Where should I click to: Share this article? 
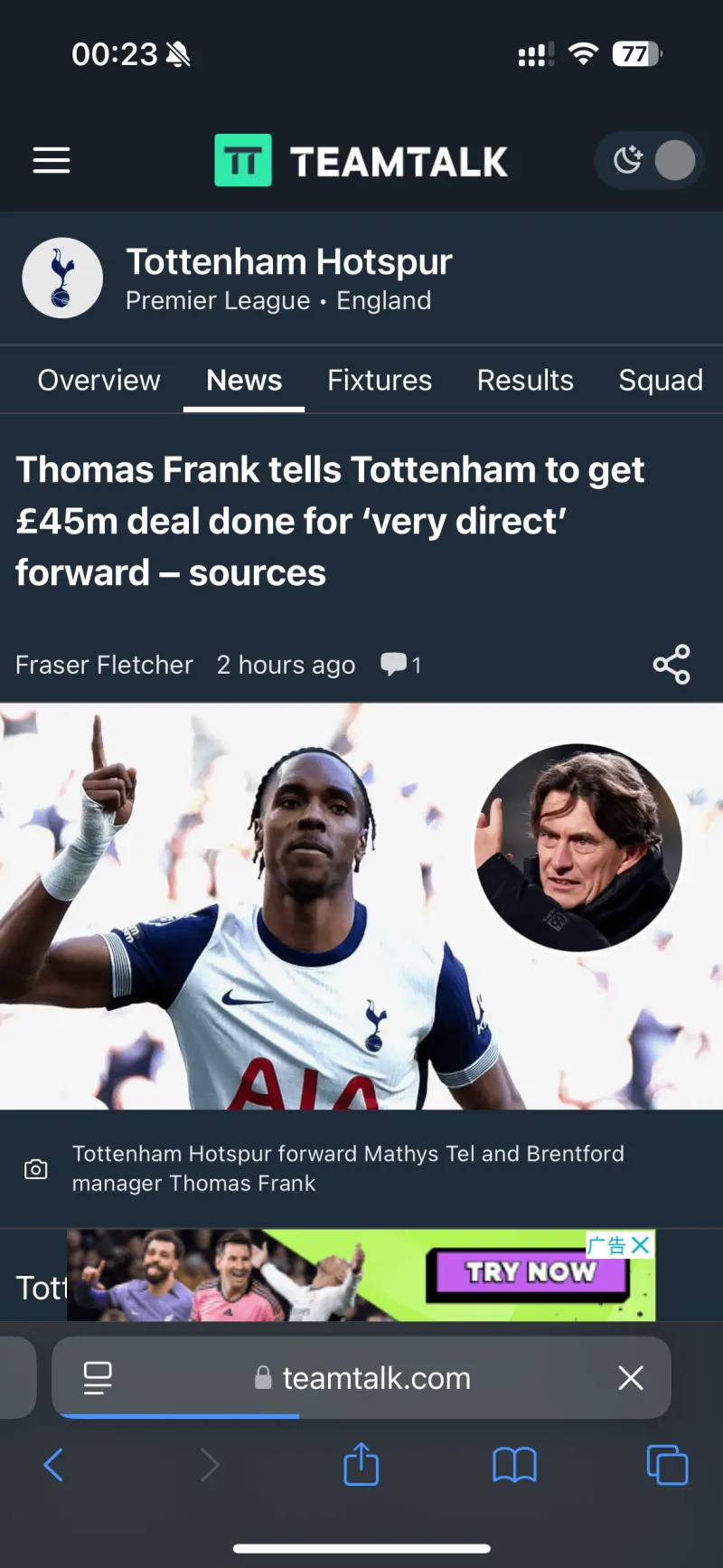point(671,665)
